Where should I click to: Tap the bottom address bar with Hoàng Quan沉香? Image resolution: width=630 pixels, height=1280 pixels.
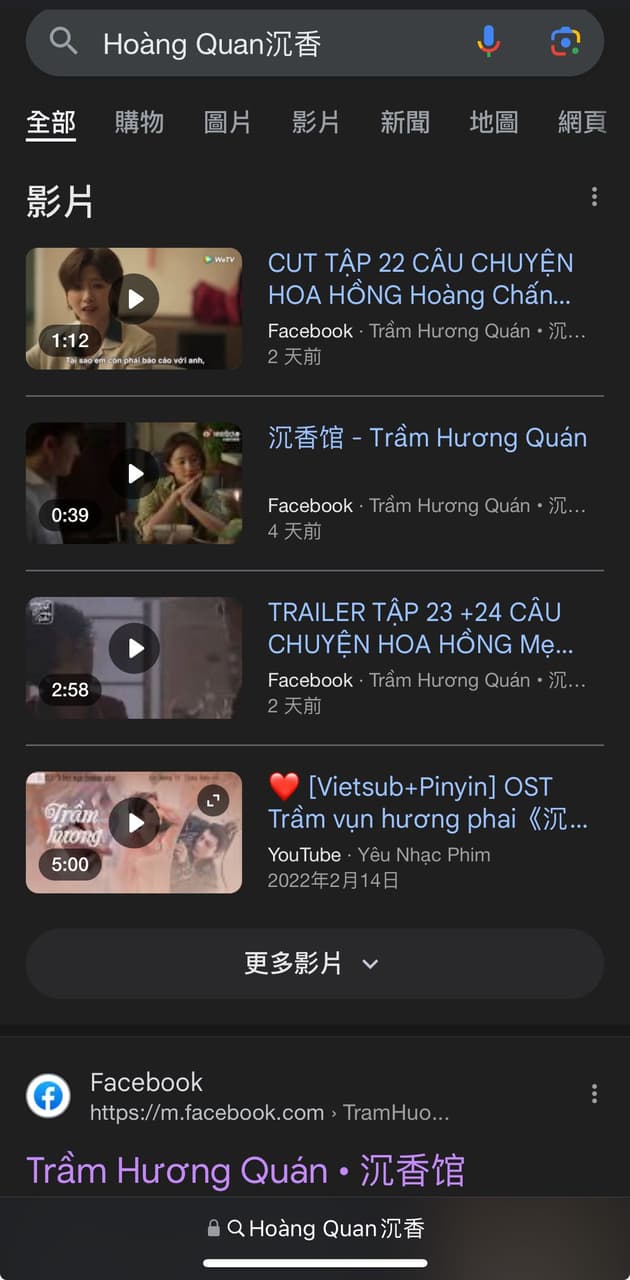[315, 1228]
